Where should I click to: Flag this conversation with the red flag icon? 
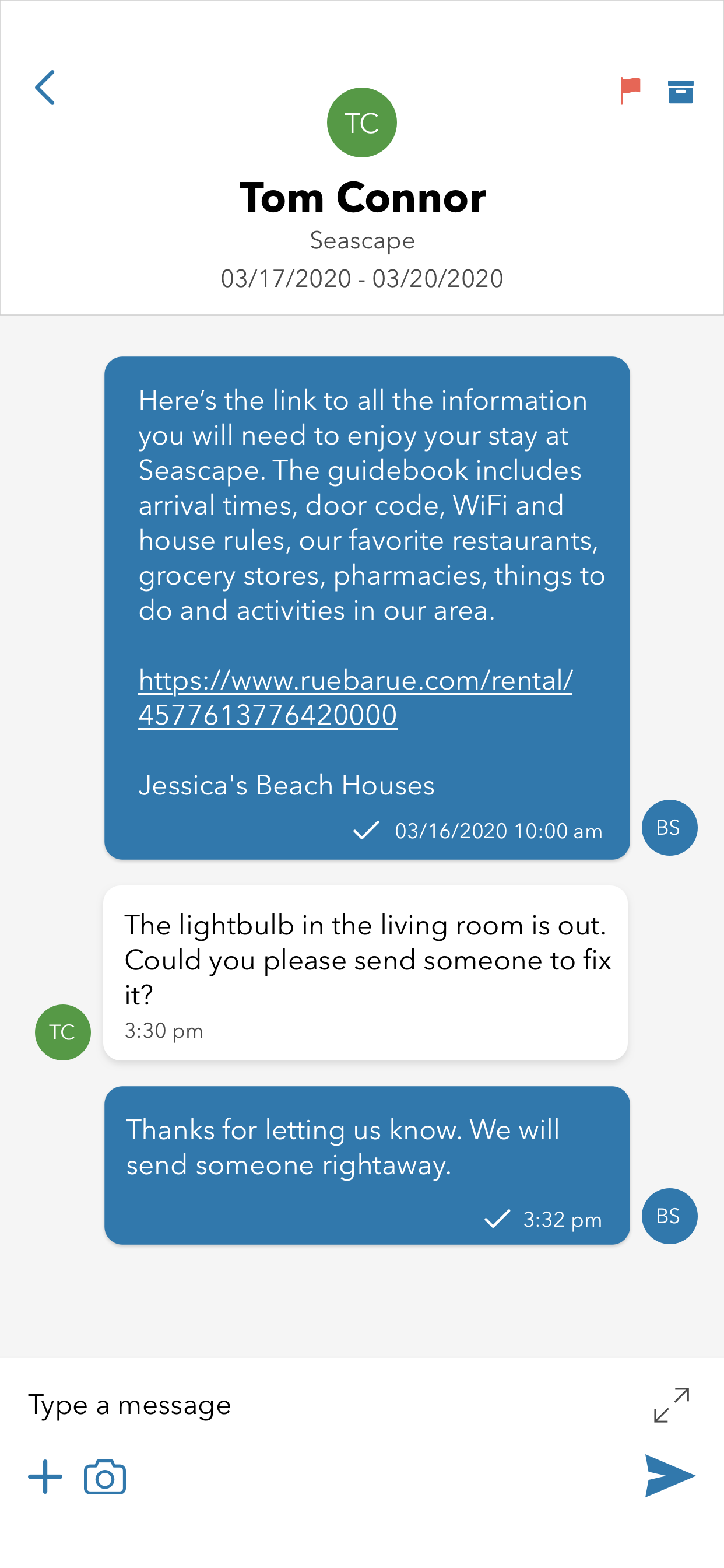(629, 90)
